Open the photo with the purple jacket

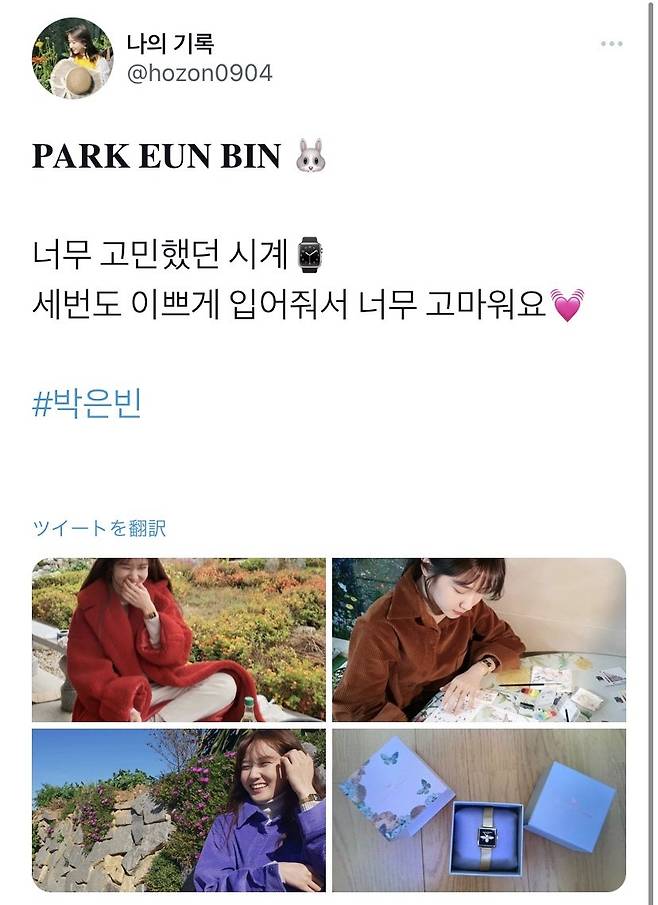(x=179, y=810)
